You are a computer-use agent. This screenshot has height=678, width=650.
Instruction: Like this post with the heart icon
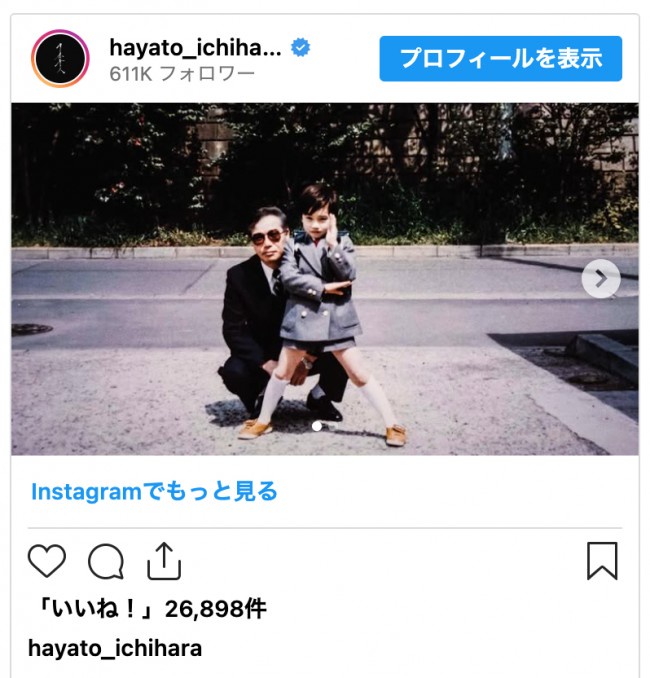coord(46,562)
